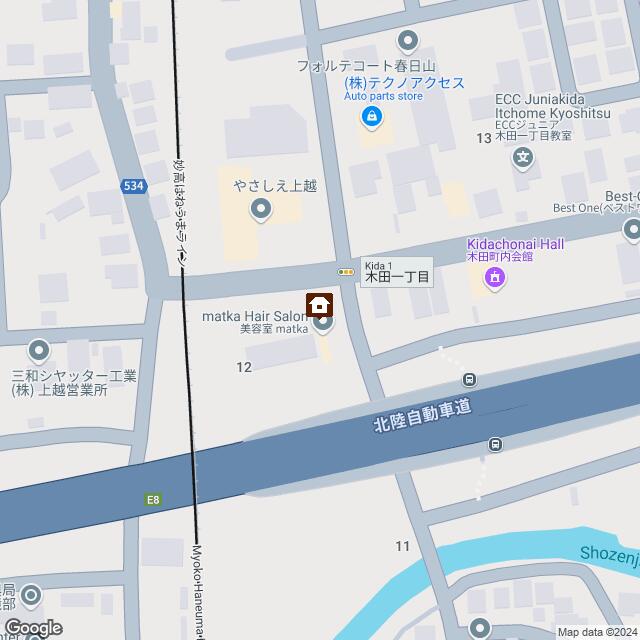Open the やさしえ上越 place pin
Image resolution: width=640 pixels, height=640 pixels.
(x=260, y=209)
